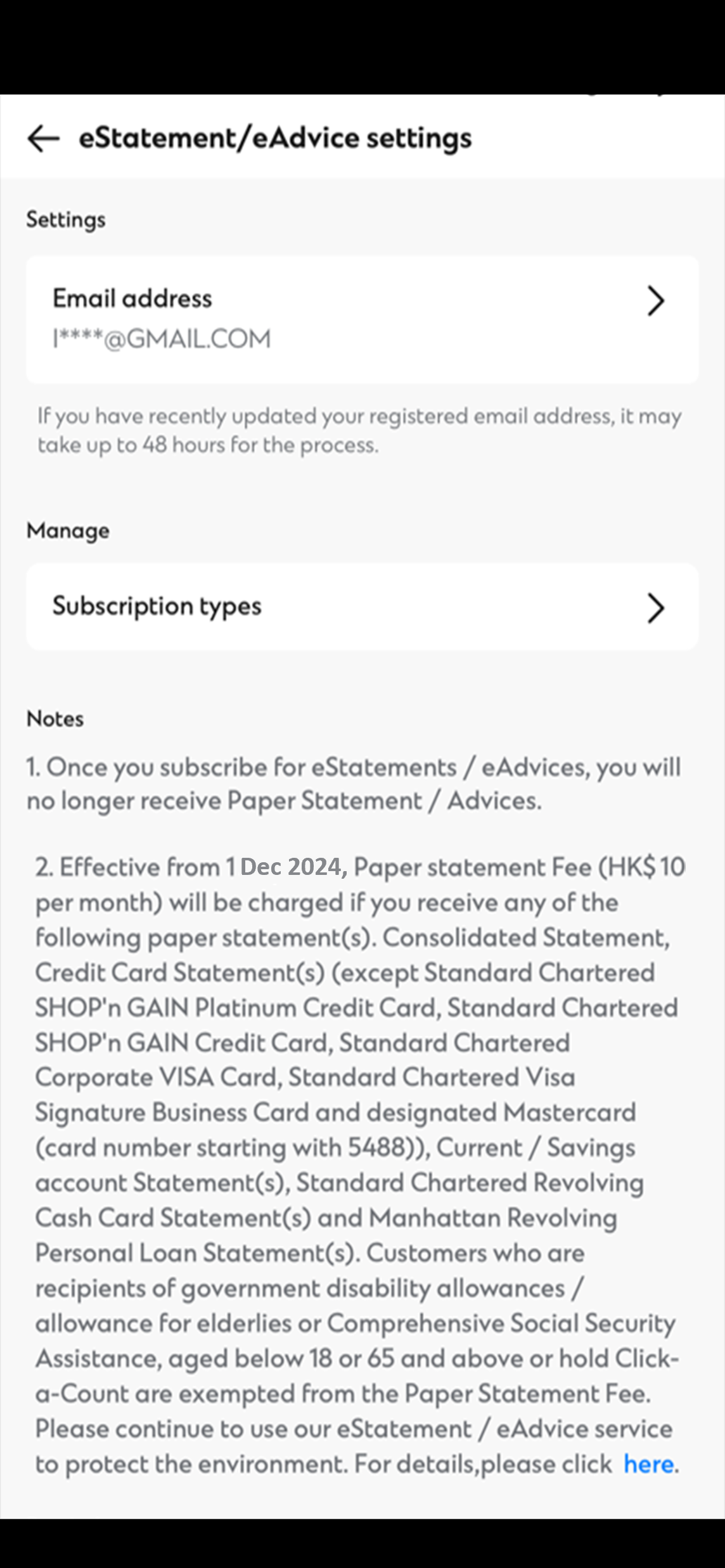Click the Notes section heading
The height and width of the screenshot is (1568, 725).
coord(54,719)
